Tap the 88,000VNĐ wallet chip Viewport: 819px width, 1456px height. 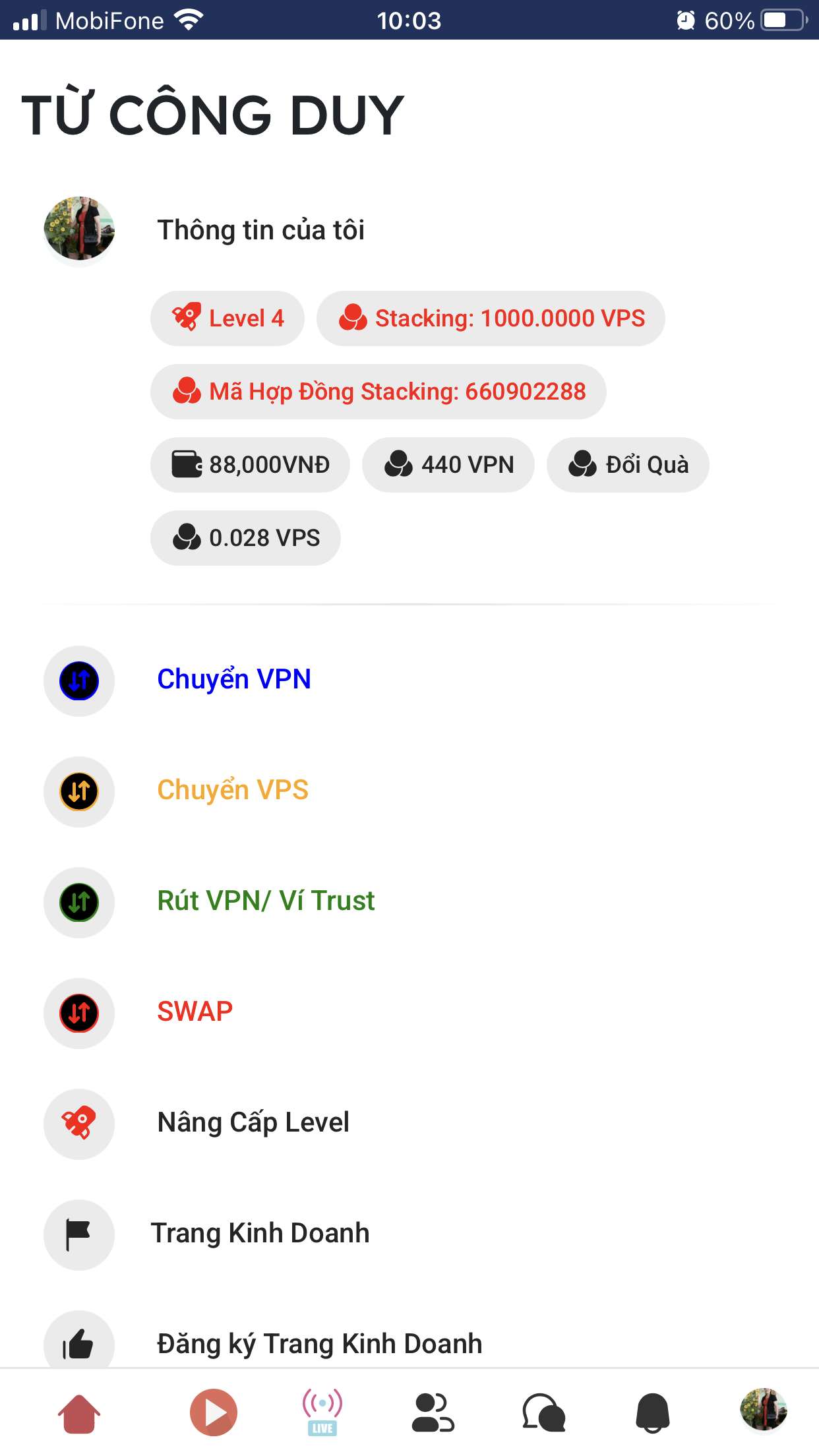[250, 465]
